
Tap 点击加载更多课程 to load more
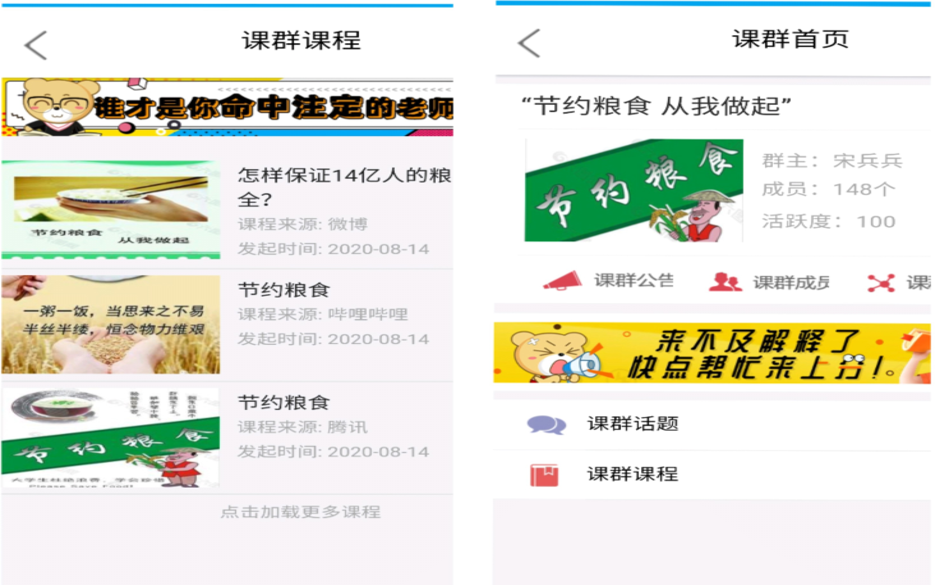(x=300, y=512)
